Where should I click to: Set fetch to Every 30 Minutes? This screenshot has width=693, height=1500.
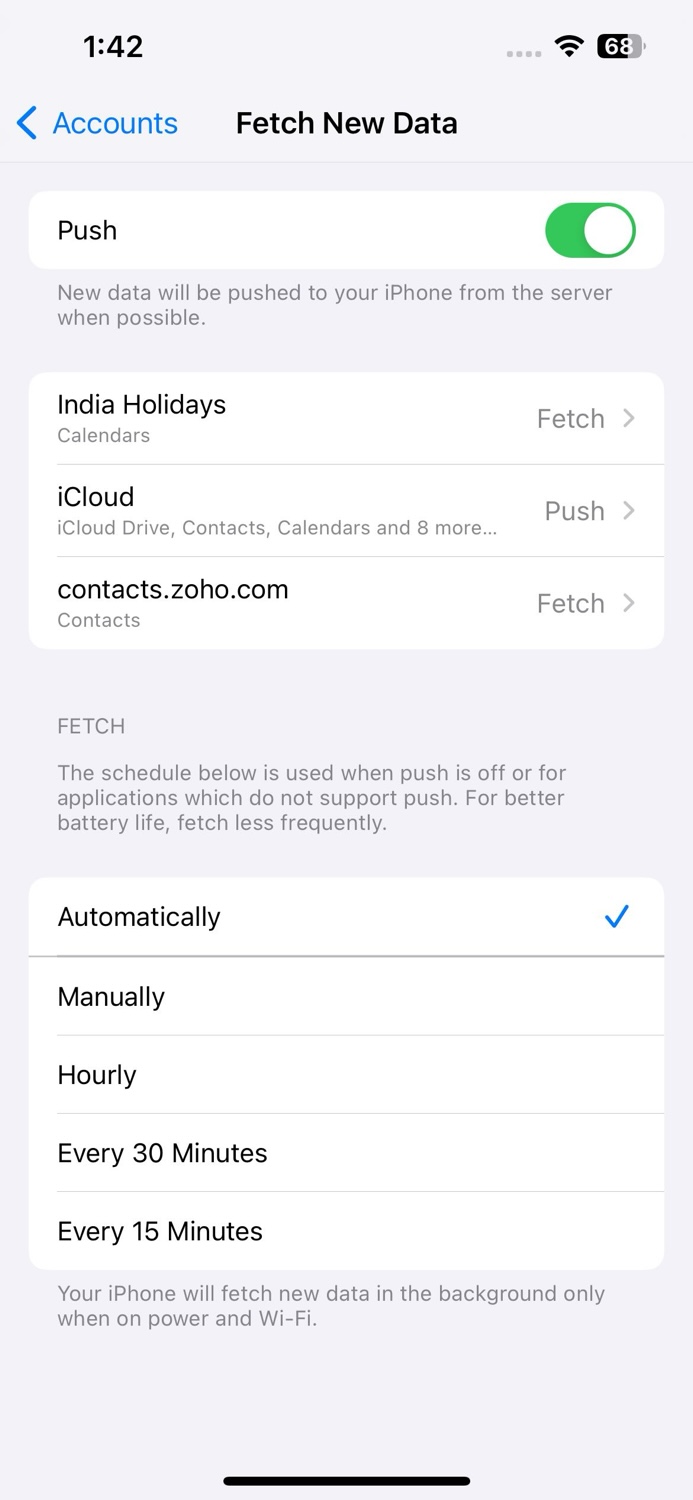pyautogui.click(x=346, y=1153)
